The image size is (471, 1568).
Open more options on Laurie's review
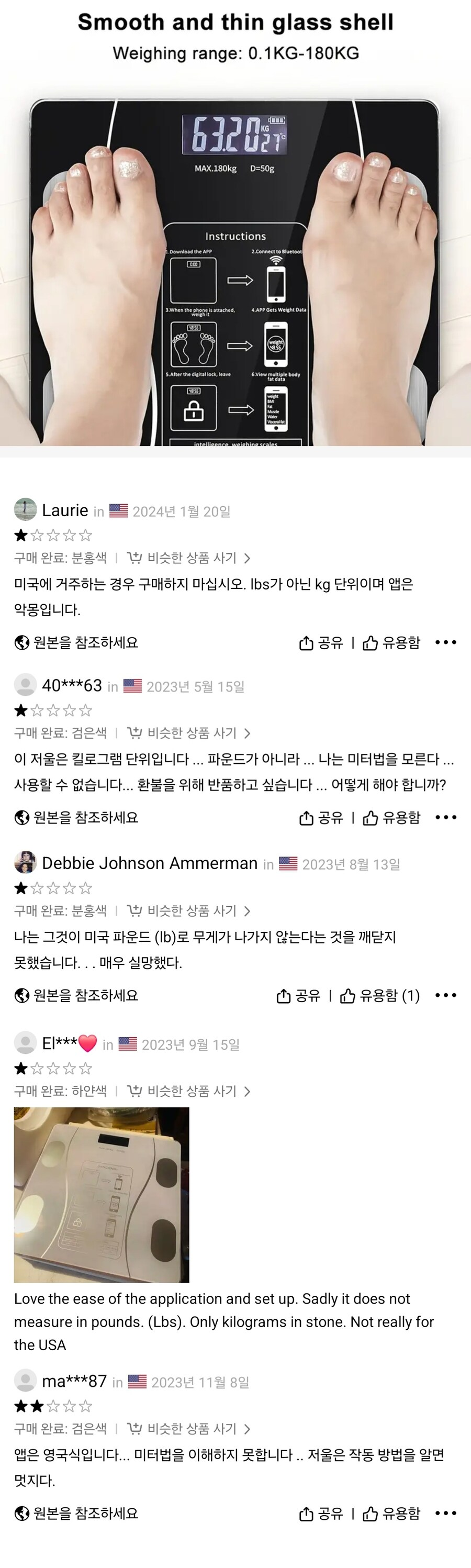click(x=446, y=642)
